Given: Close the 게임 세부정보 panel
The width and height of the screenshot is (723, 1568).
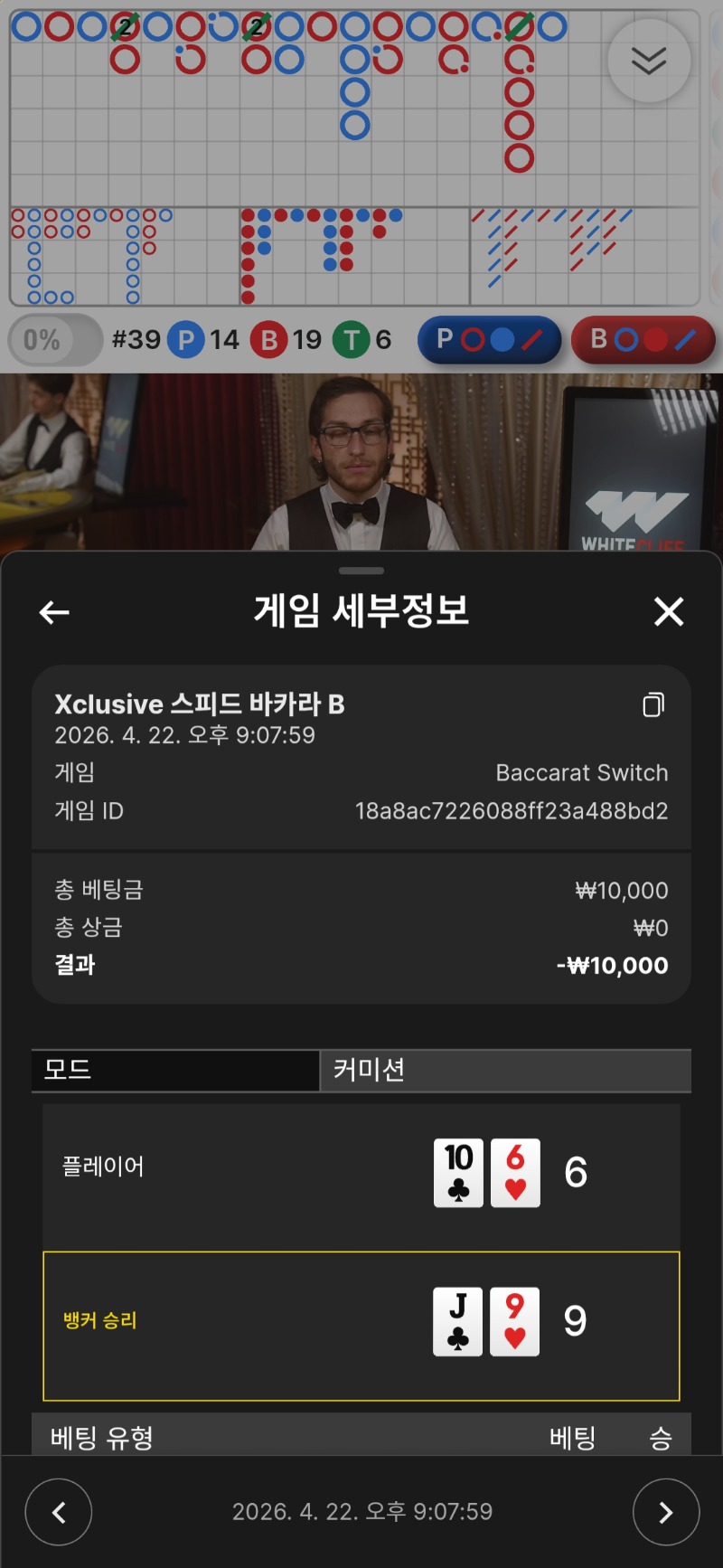Looking at the screenshot, I should [x=669, y=612].
